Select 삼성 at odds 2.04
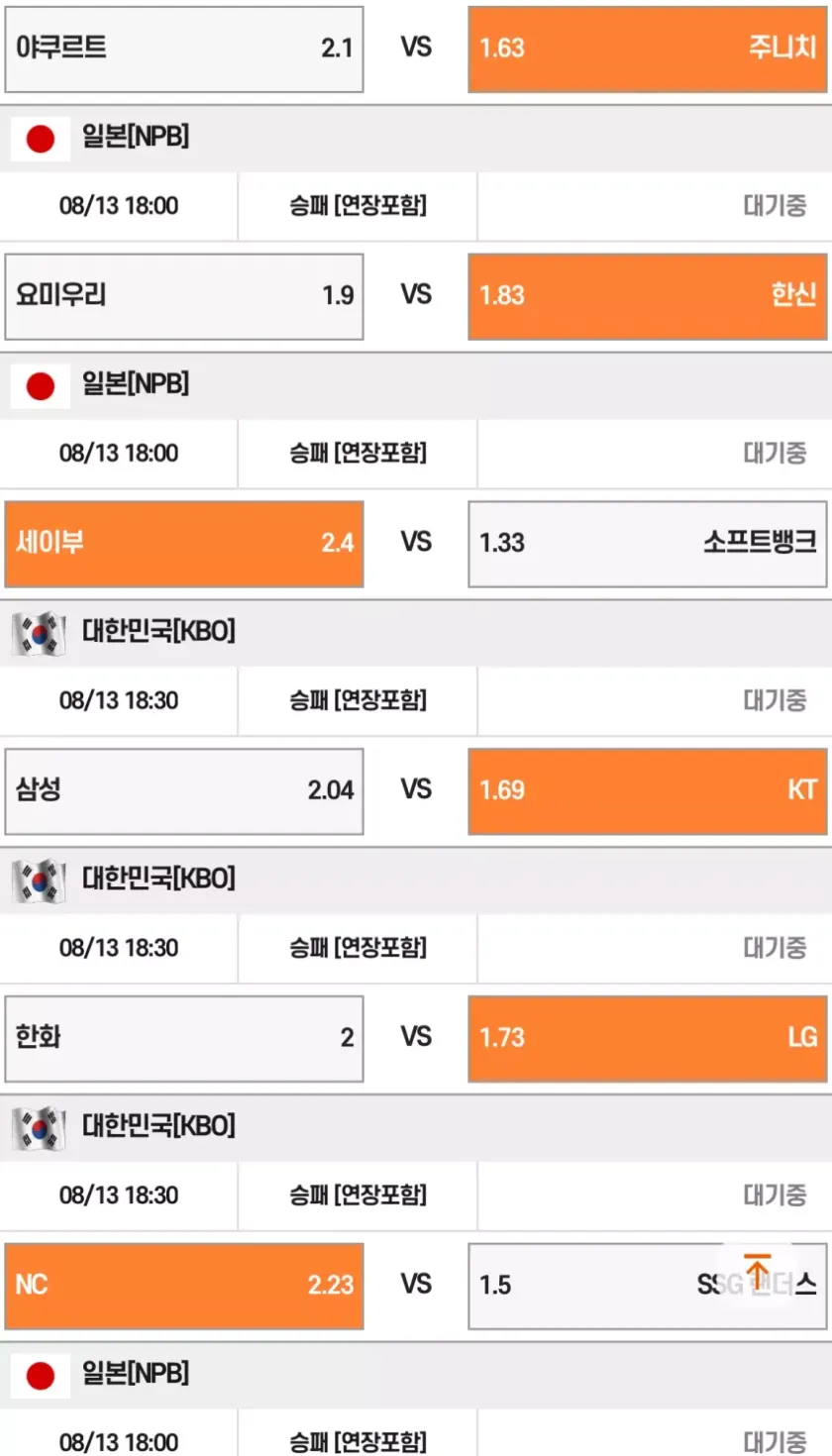 pyautogui.click(x=184, y=791)
